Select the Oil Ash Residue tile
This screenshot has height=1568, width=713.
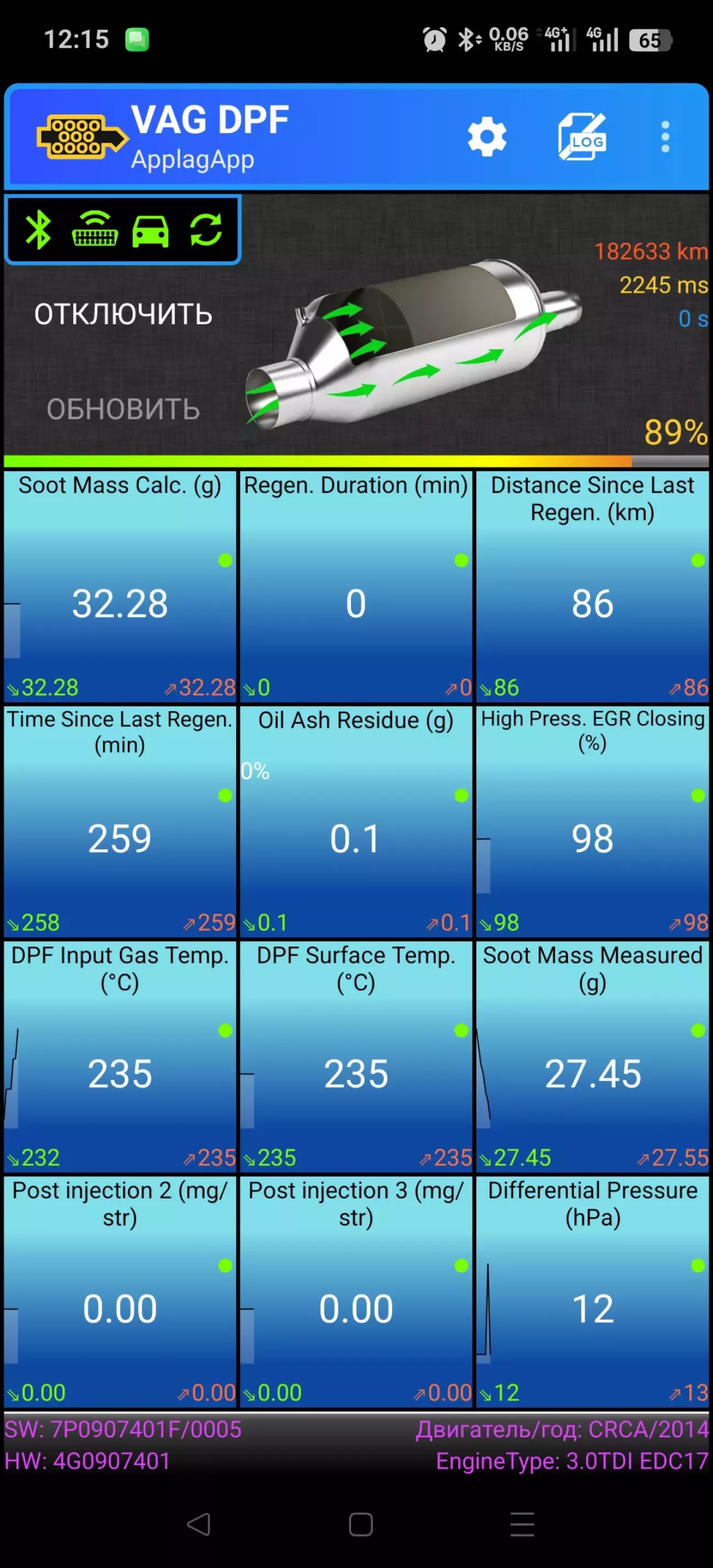pos(356,822)
